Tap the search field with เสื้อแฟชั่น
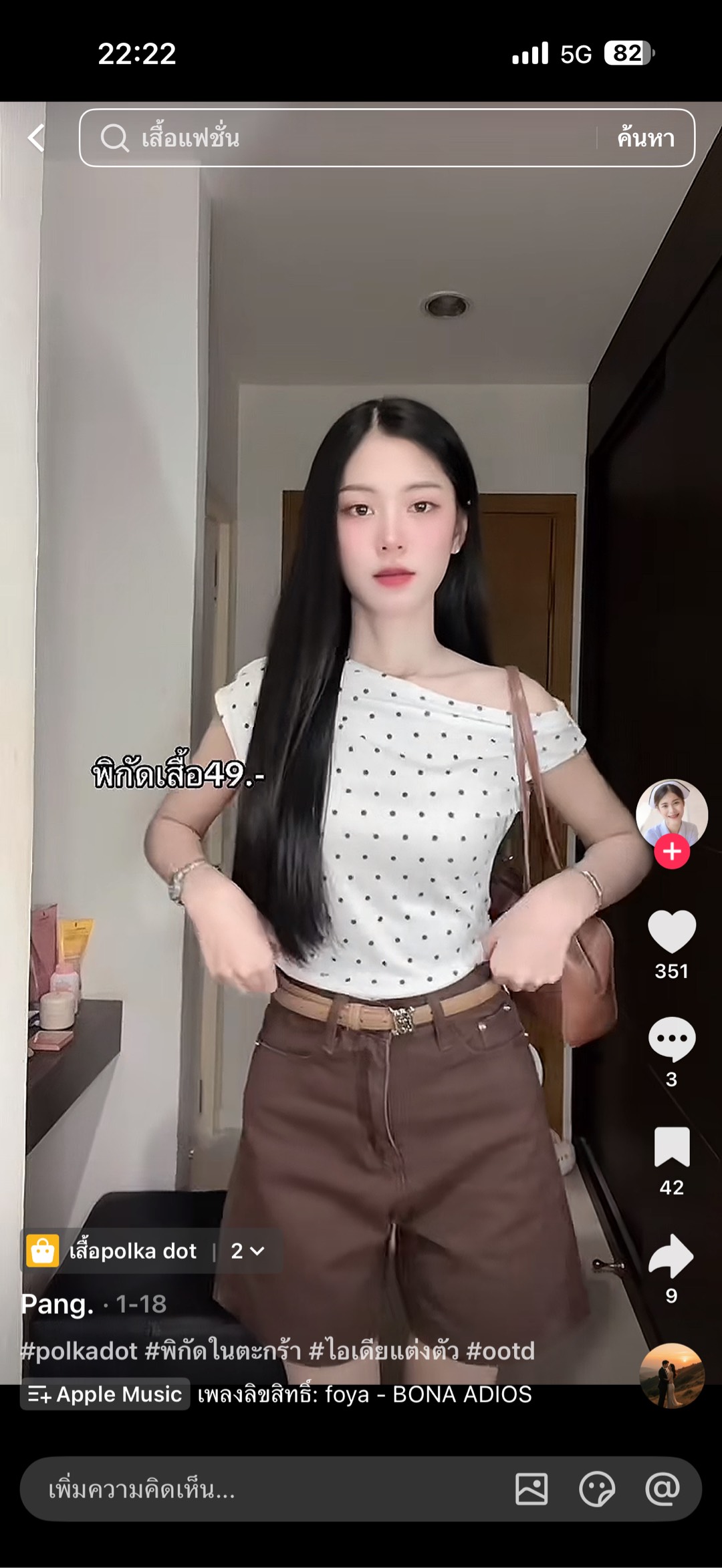This screenshot has height=1568, width=722. pyautogui.click(x=334, y=138)
